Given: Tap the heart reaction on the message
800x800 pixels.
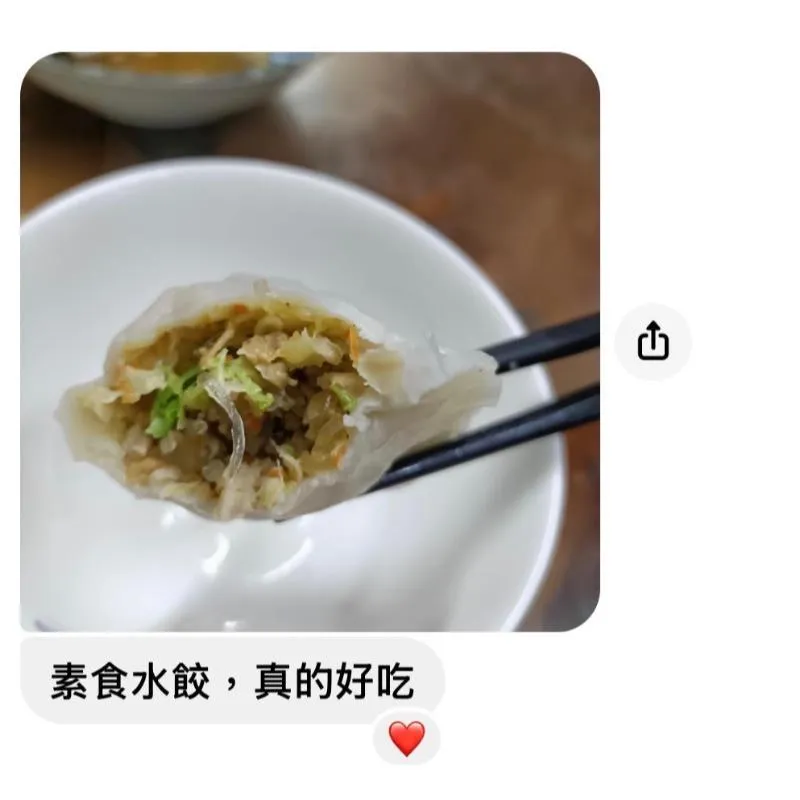Looking at the screenshot, I should 407,739.
